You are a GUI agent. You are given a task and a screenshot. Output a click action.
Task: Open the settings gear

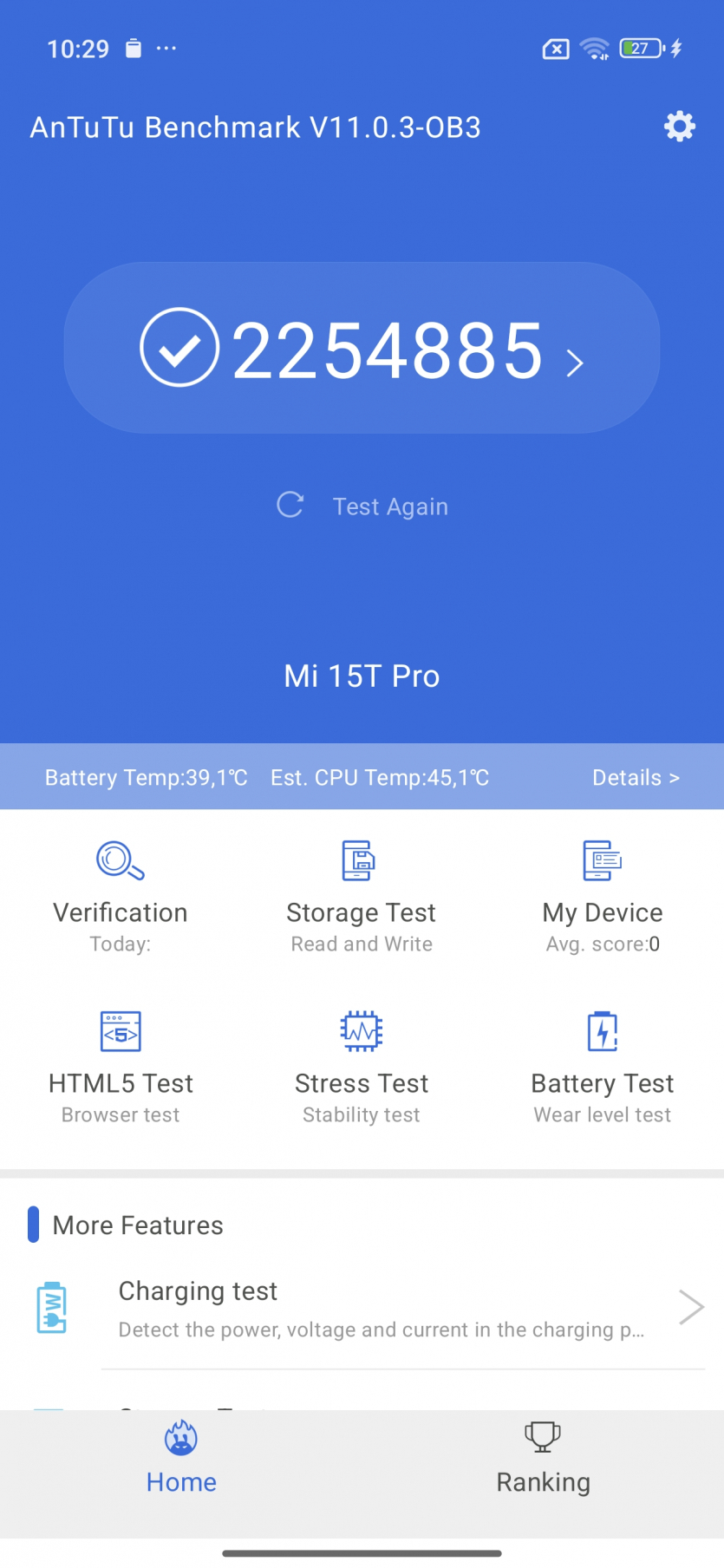pos(679,127)
